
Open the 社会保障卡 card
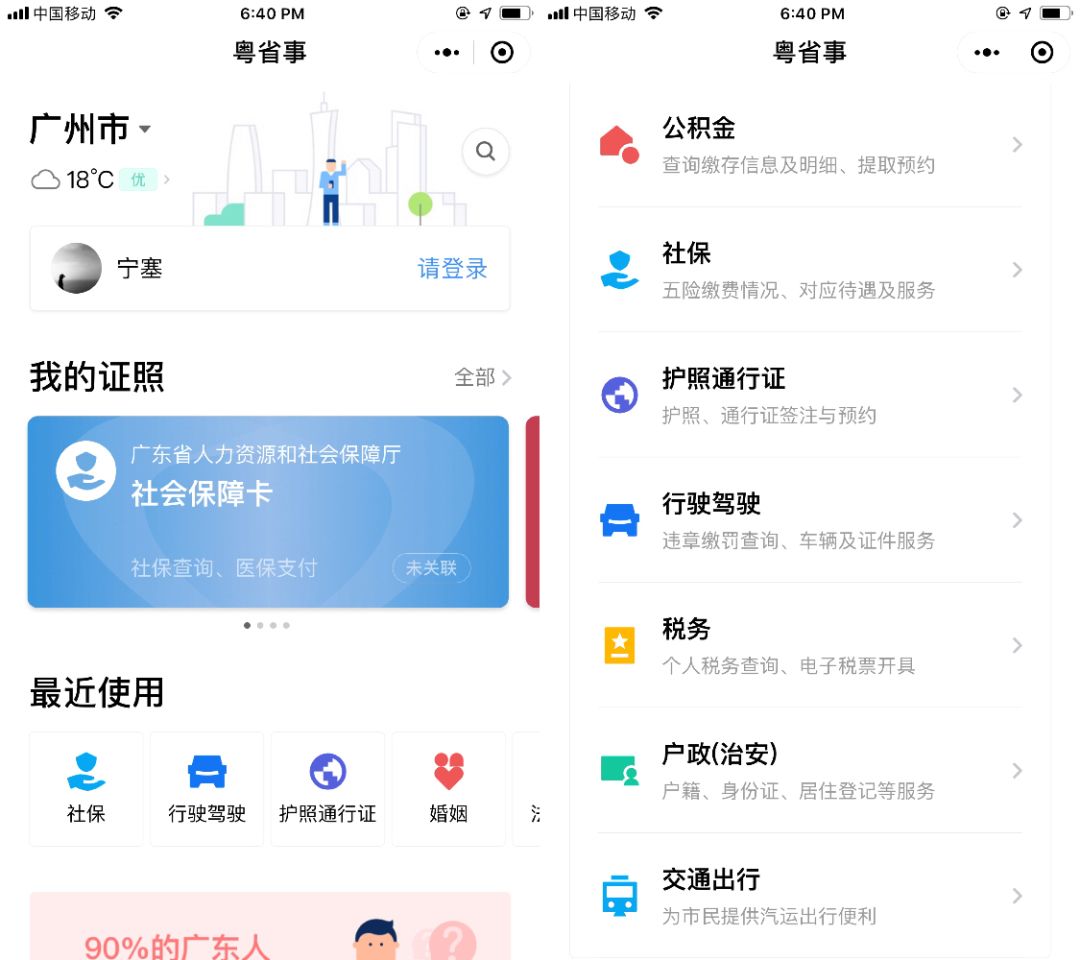268,511
